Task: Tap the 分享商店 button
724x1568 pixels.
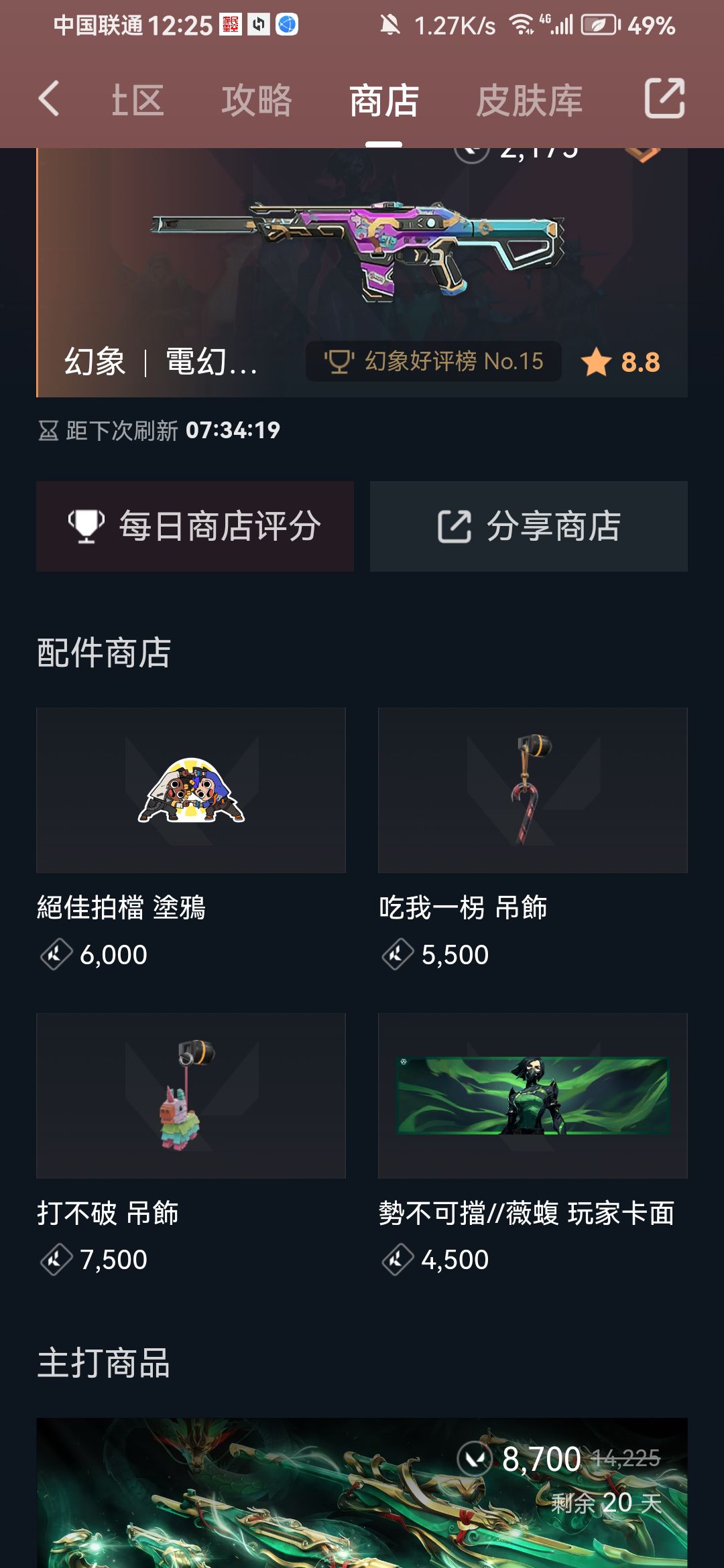Action: [x=529, y=526]
